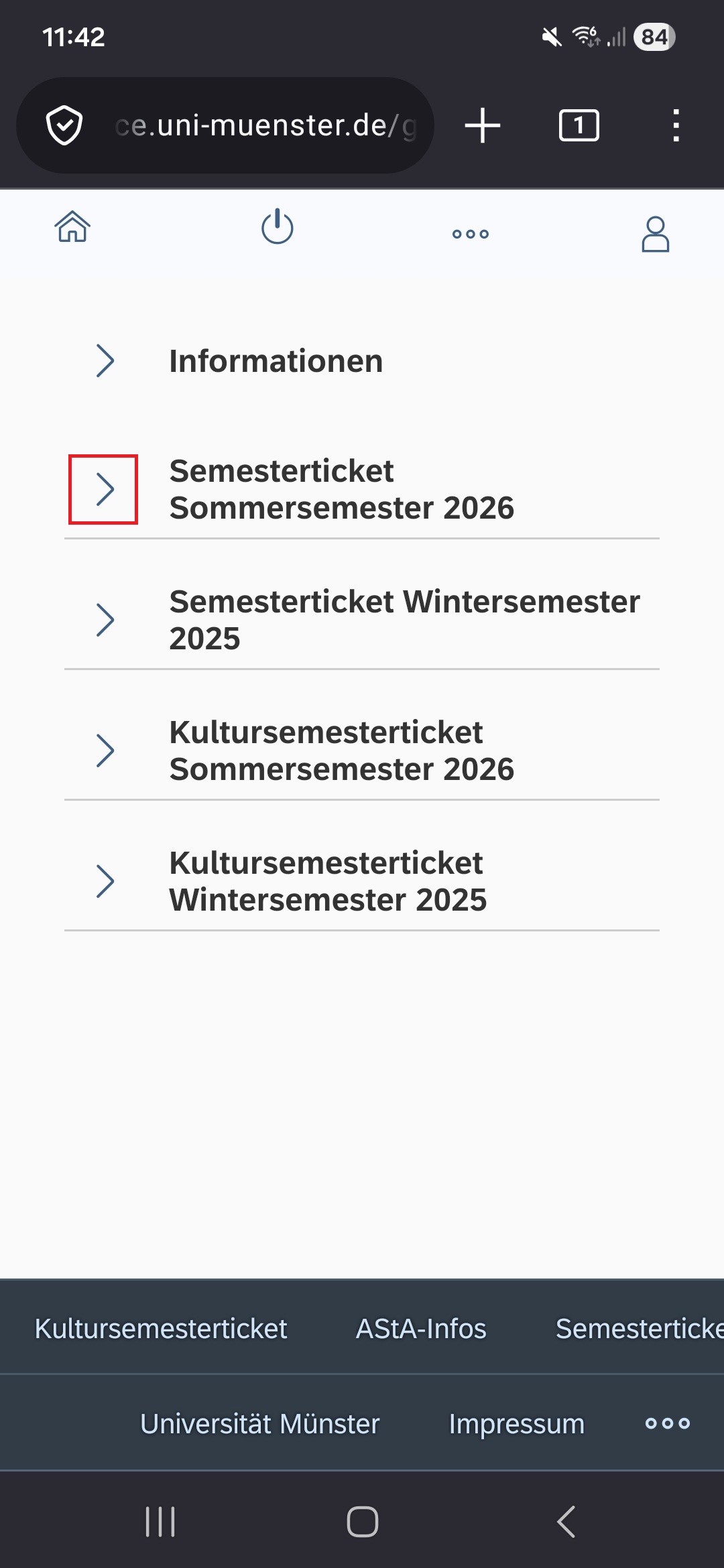This screenshot has width=724, height=1568.
Task: Click the browser tab counter icon
Action: 578,125
